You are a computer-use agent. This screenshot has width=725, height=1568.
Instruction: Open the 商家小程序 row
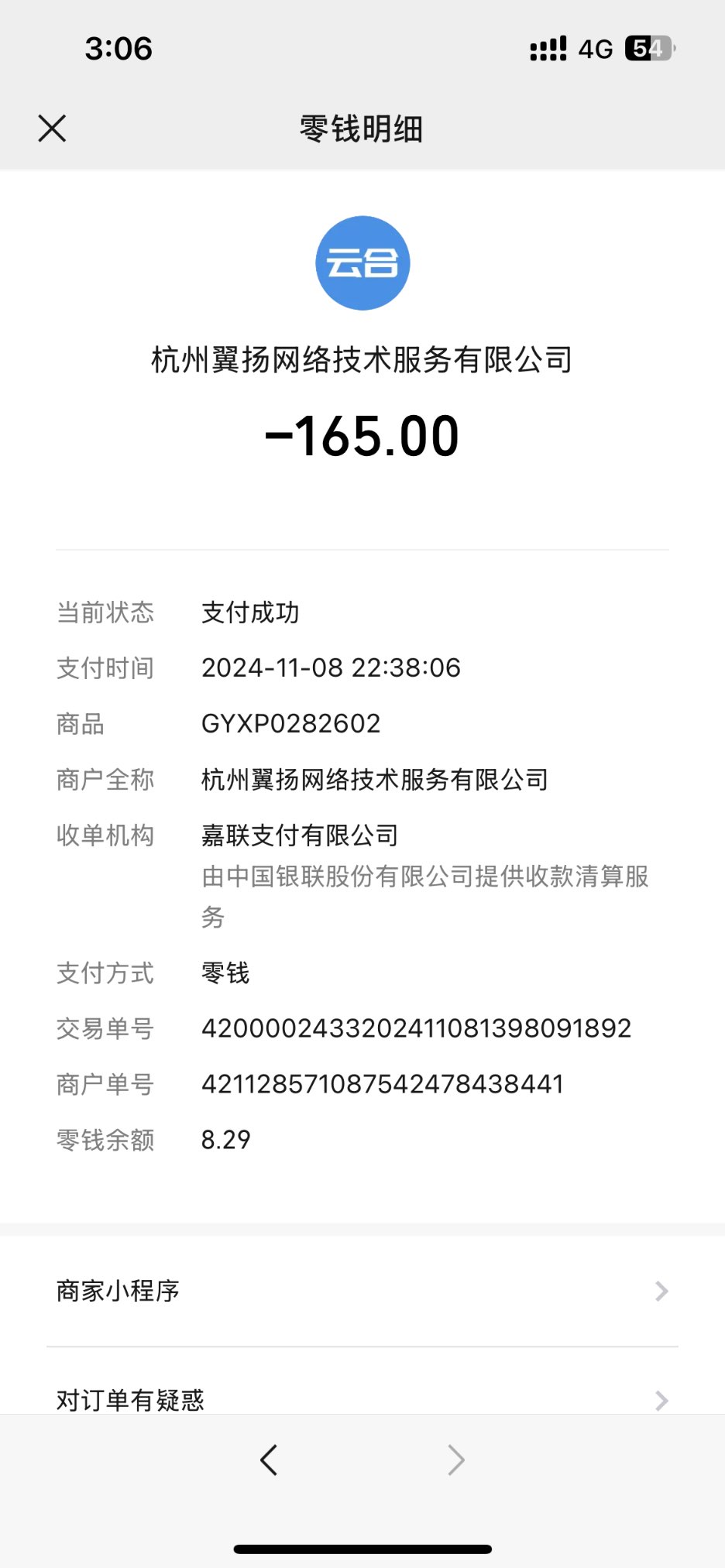click(x=362, y=1291)
